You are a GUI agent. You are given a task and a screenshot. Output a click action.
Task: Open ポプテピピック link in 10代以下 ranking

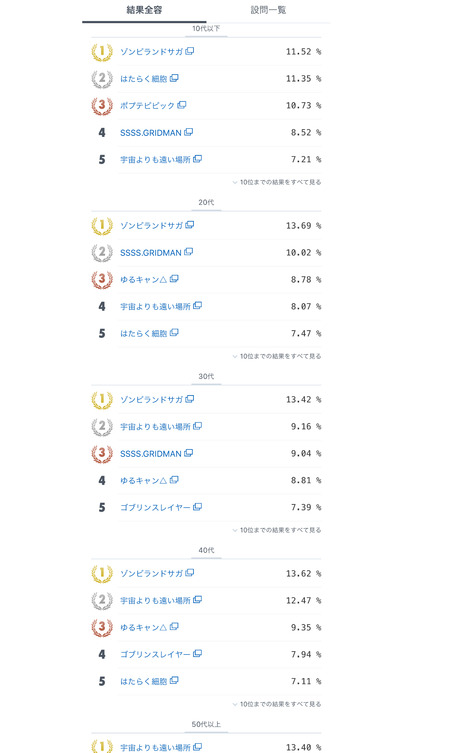coord(153,105)
